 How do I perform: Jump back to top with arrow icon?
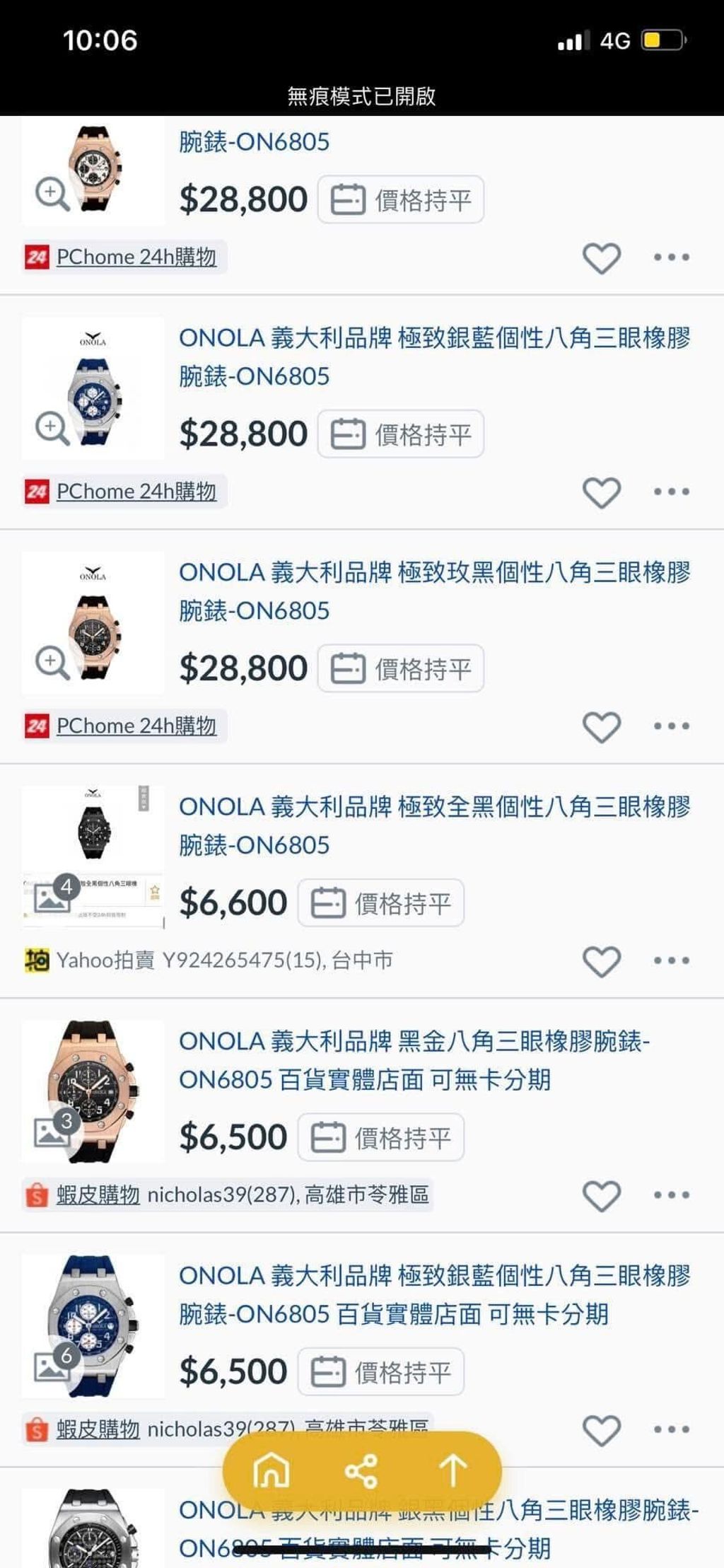coord(452,1471)
